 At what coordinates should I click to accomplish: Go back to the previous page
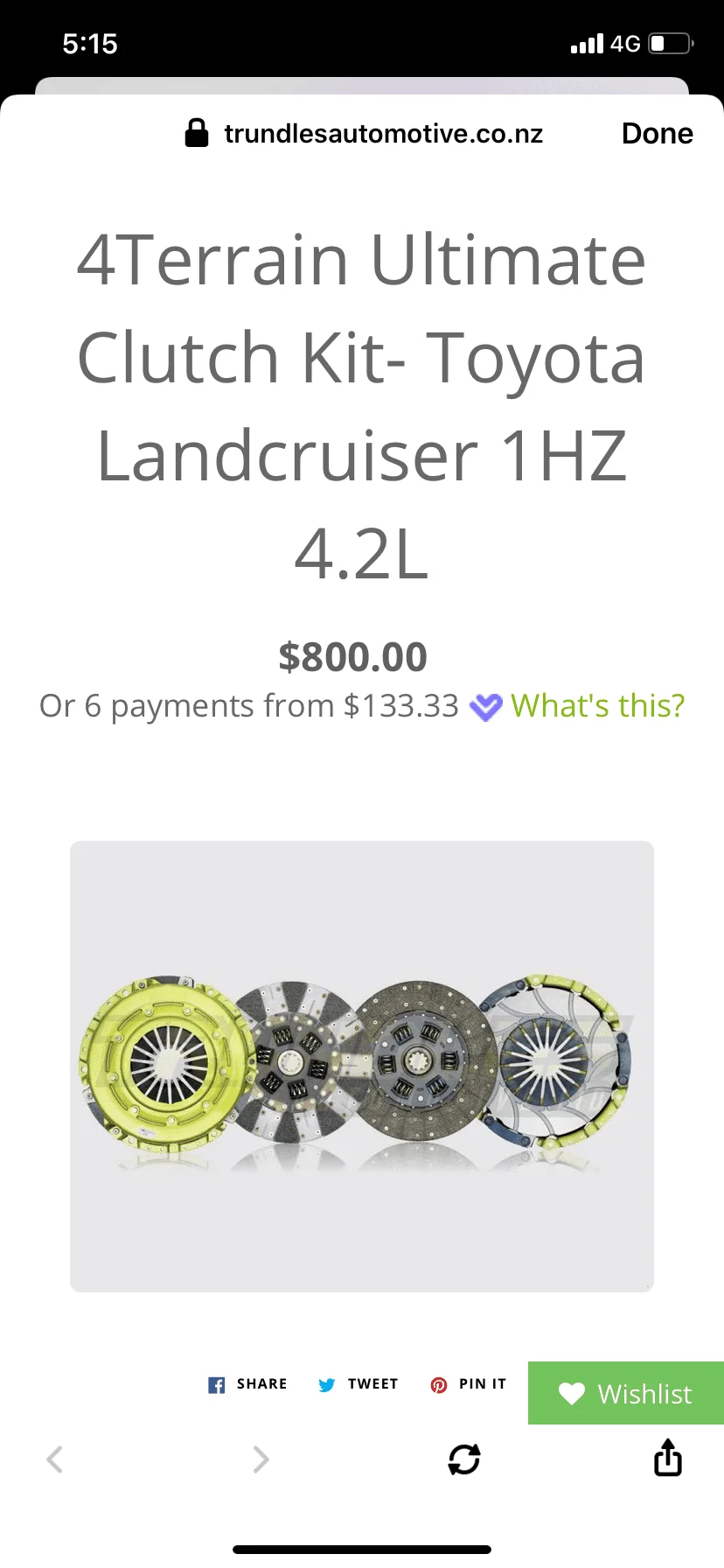pyautogui.click(x=55, y=1459)
